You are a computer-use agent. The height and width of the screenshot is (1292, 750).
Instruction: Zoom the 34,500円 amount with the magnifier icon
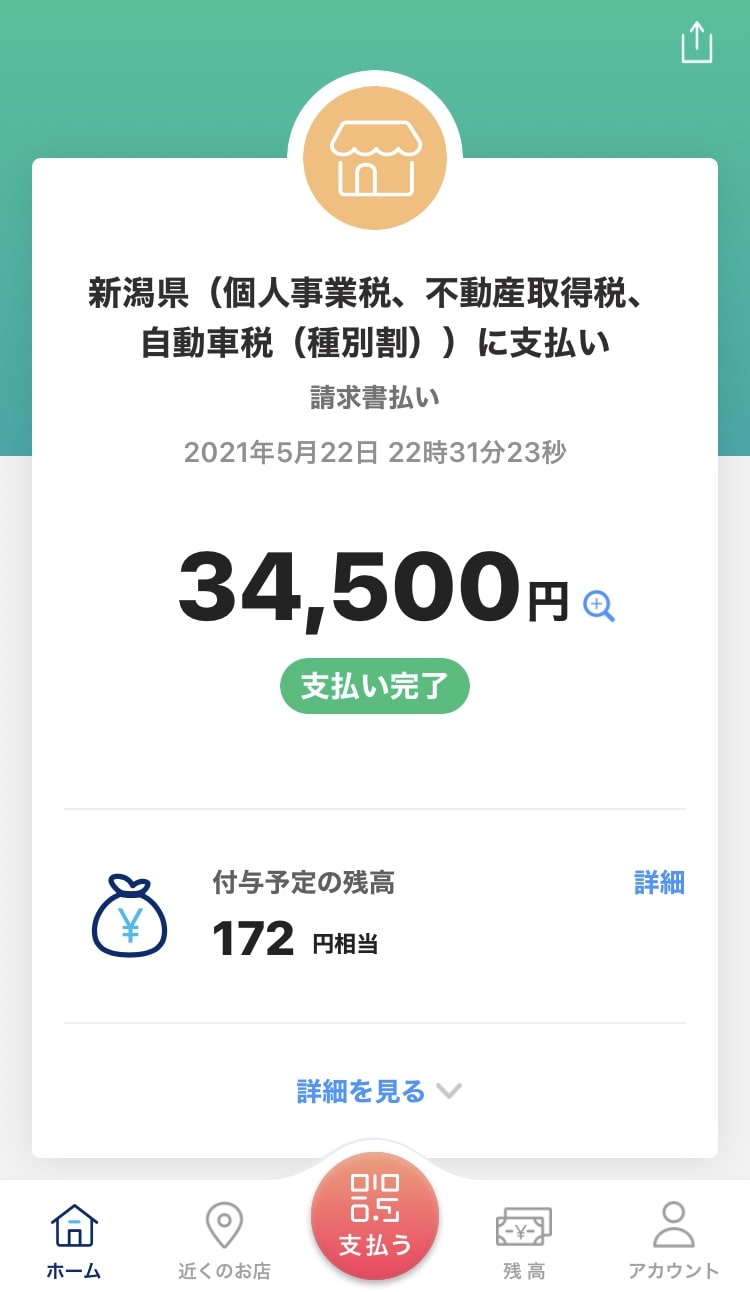coord(598,606)
